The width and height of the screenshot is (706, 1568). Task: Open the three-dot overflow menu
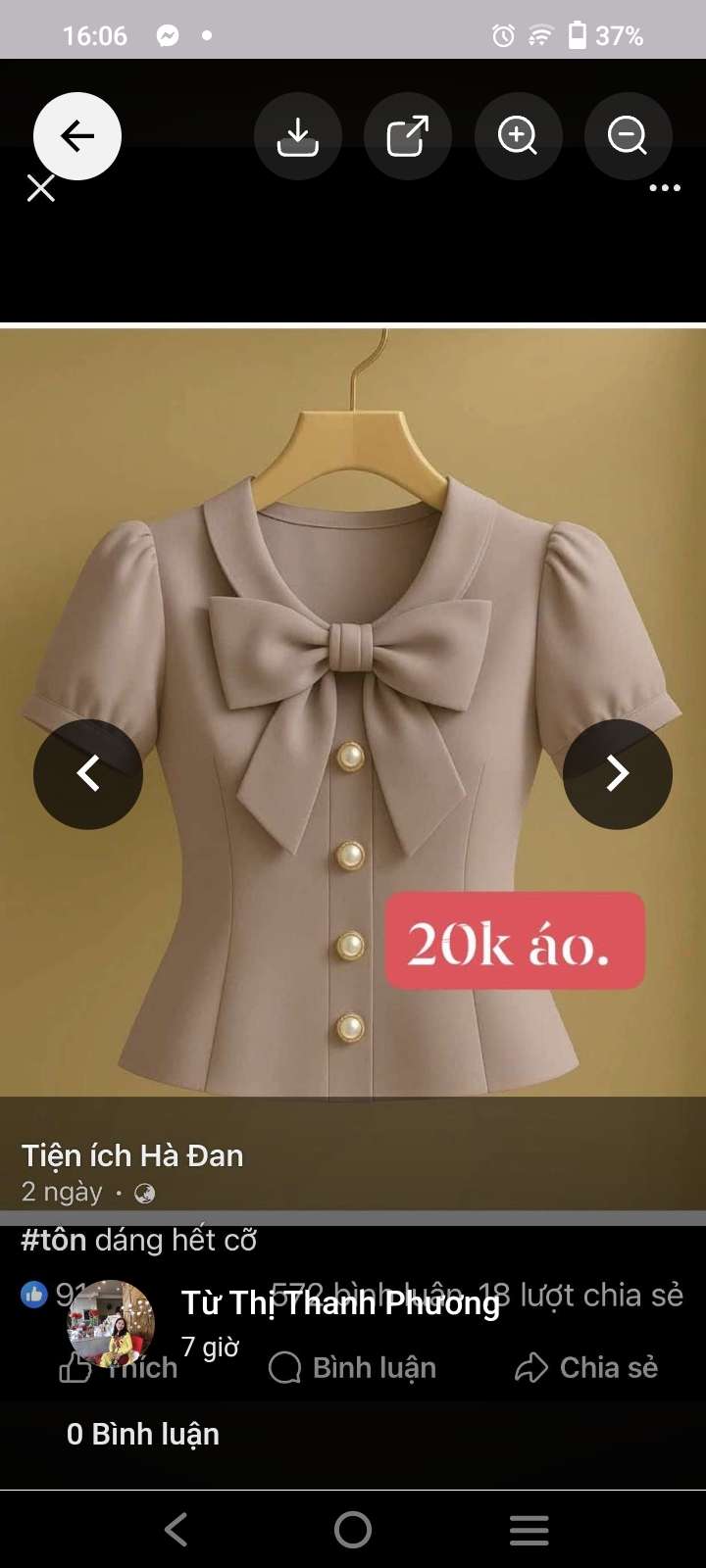click(x=665, y=188)
